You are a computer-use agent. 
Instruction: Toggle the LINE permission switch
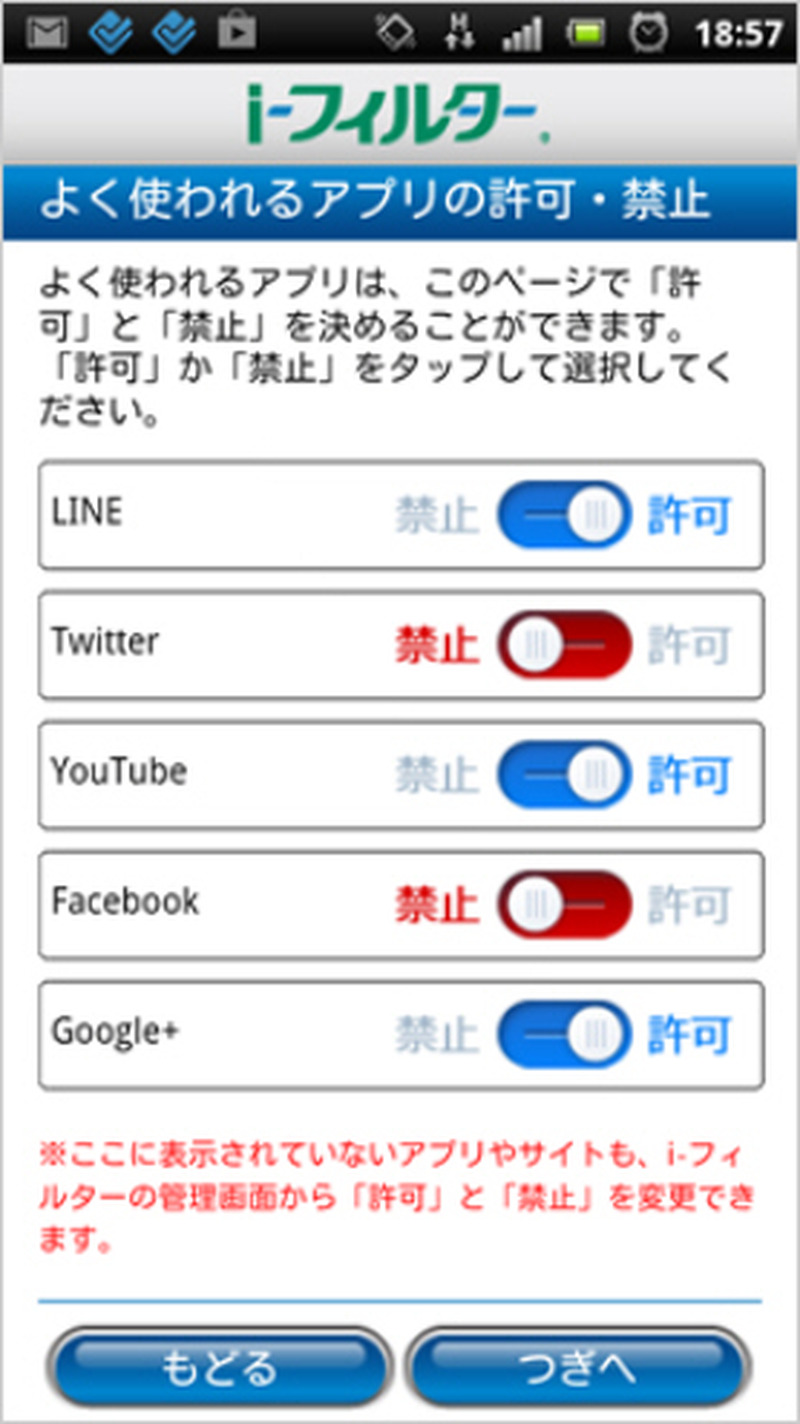[564, 515]
